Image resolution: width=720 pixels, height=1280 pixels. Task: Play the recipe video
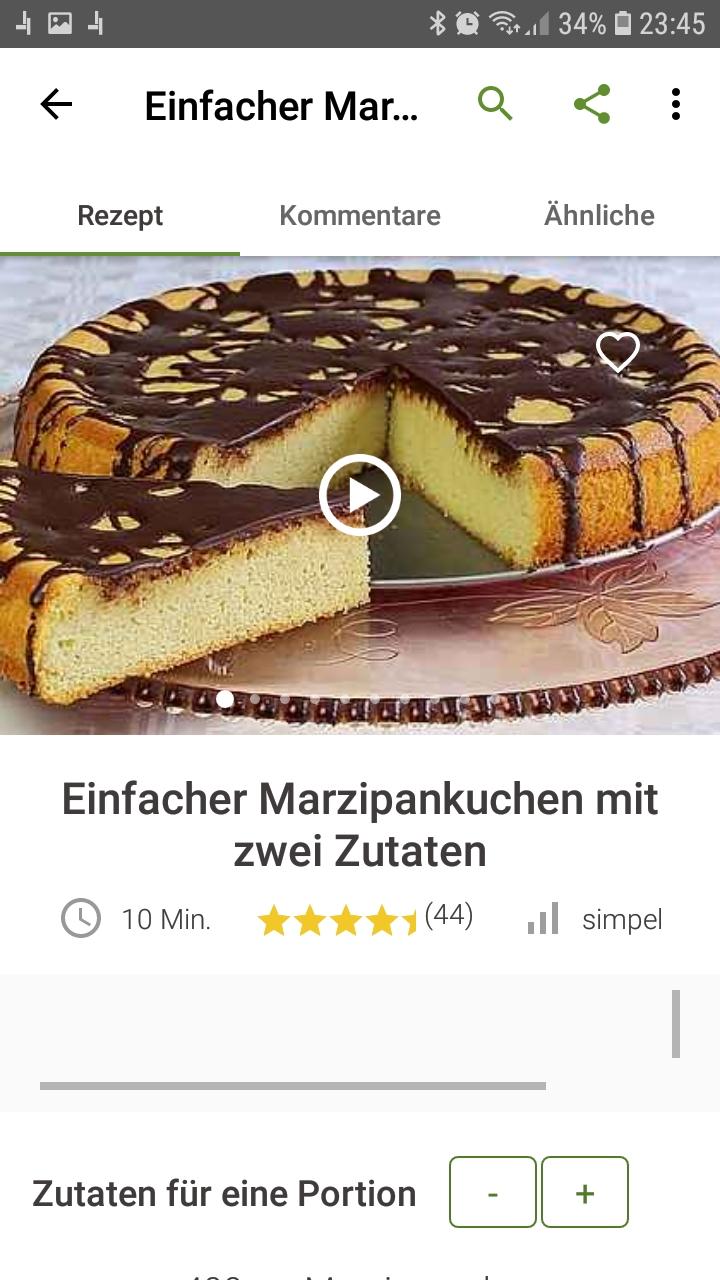[x=360, y=495]
